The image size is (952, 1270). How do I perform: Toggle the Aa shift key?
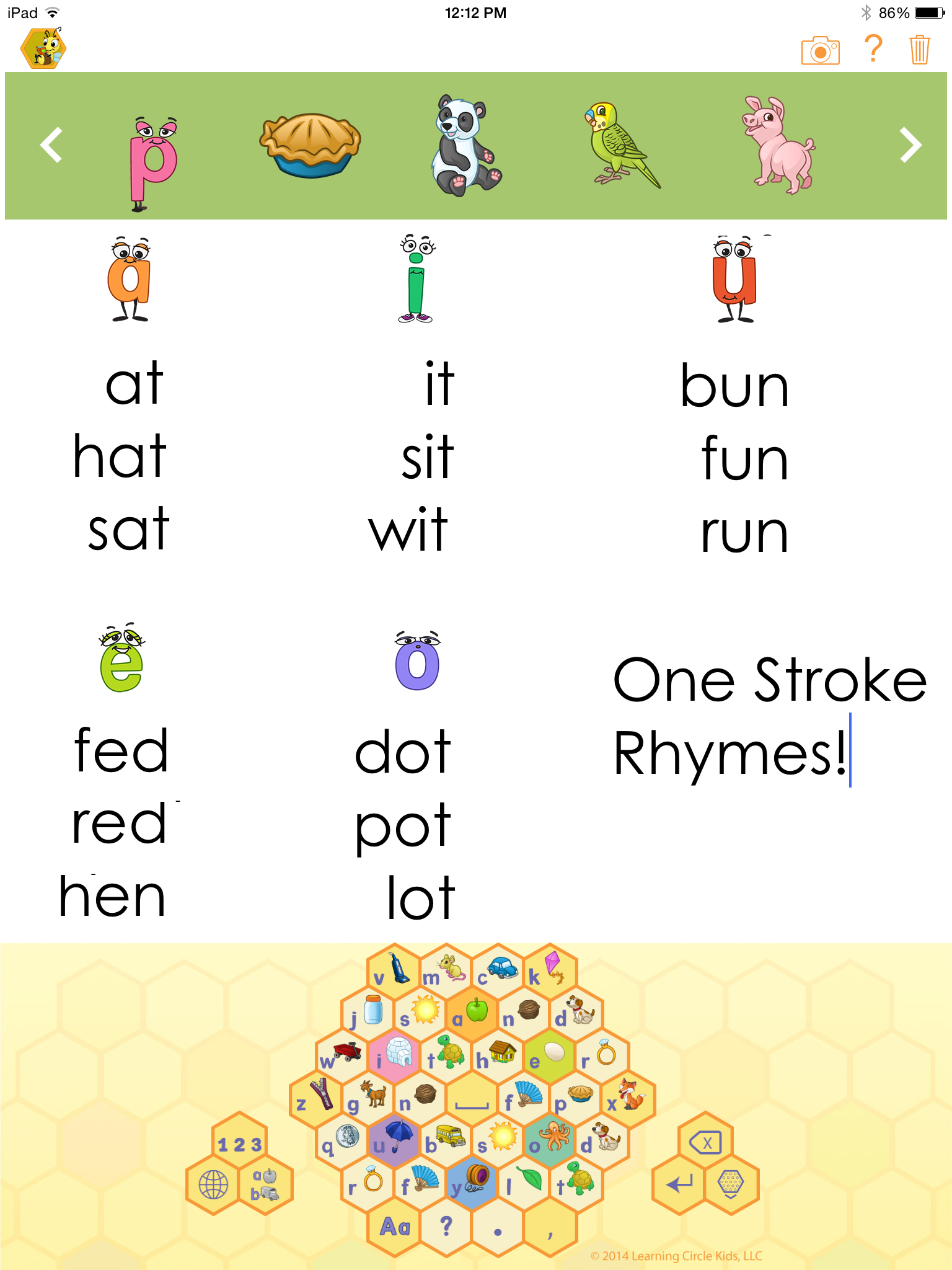coord(394,1227)
